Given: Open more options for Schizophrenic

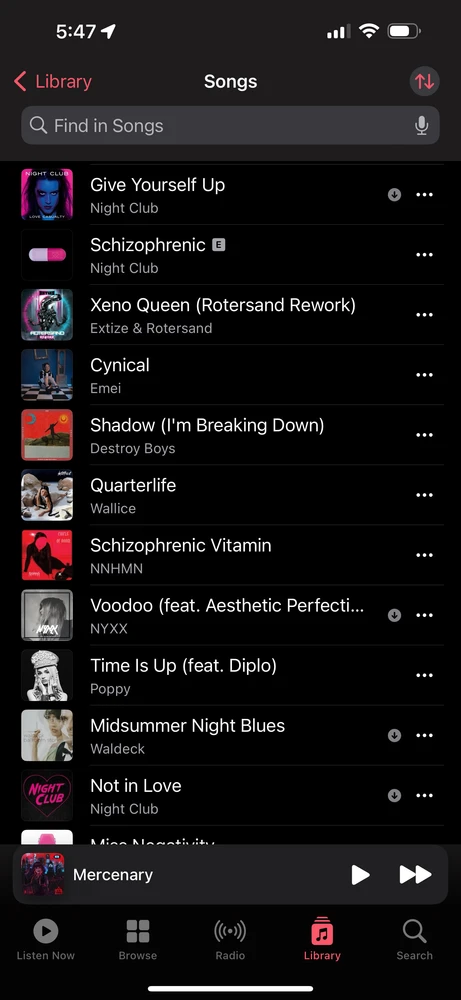Looking at the screenshot, I should point(424,254).
